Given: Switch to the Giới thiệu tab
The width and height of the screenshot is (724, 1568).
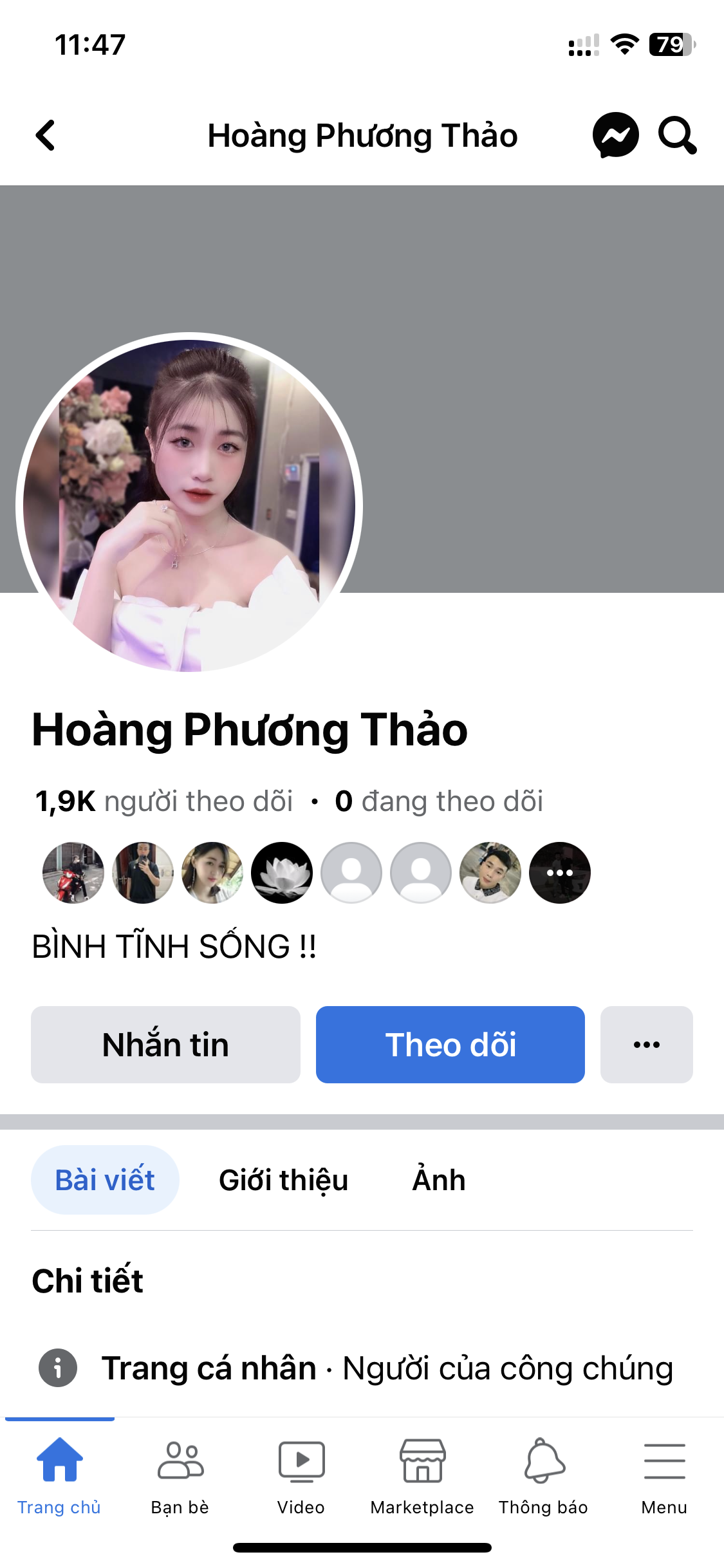Looking at the screenshot, I should point(283,1180).
